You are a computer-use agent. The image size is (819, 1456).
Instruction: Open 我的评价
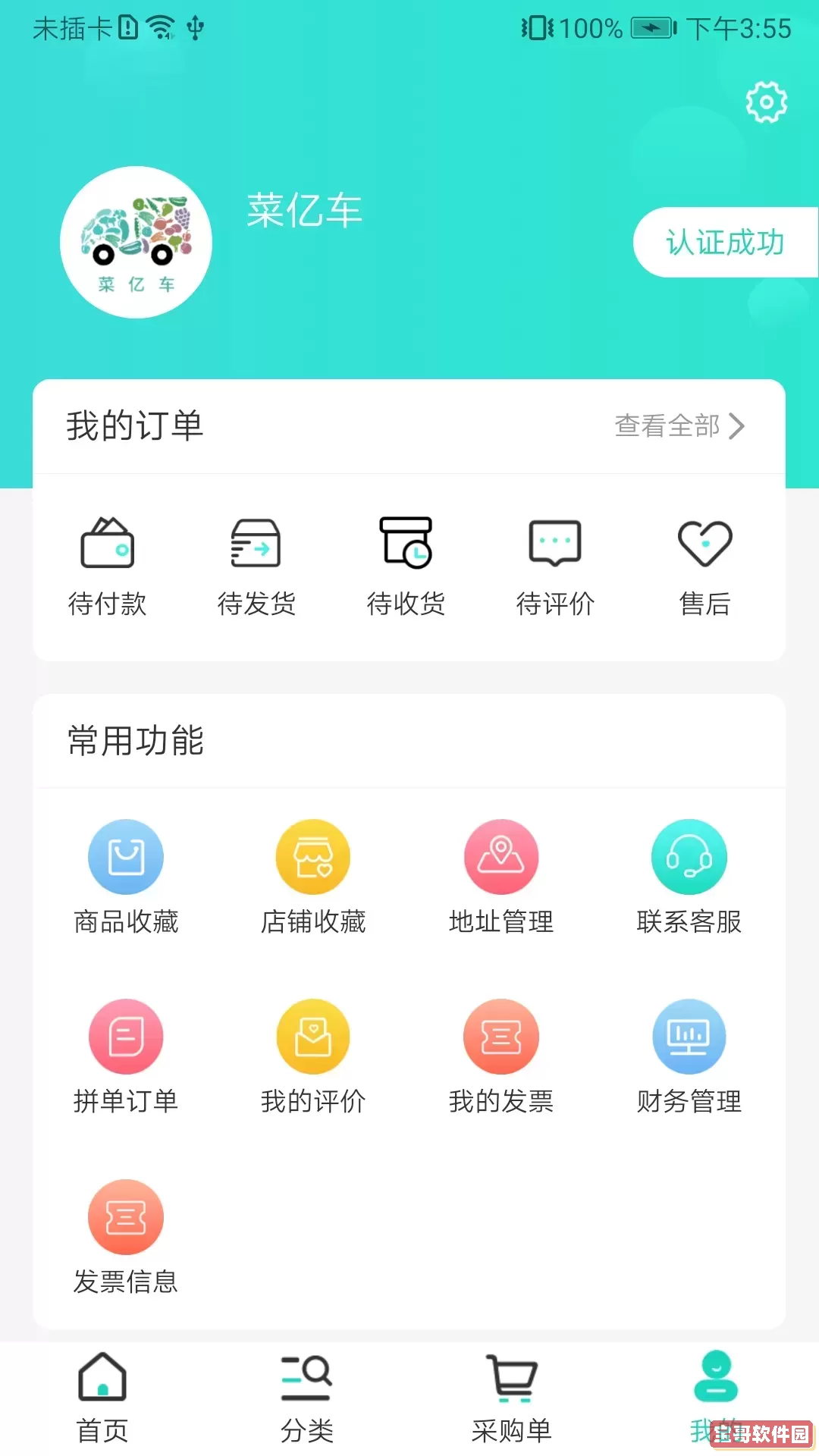(x=313, y=1057)
